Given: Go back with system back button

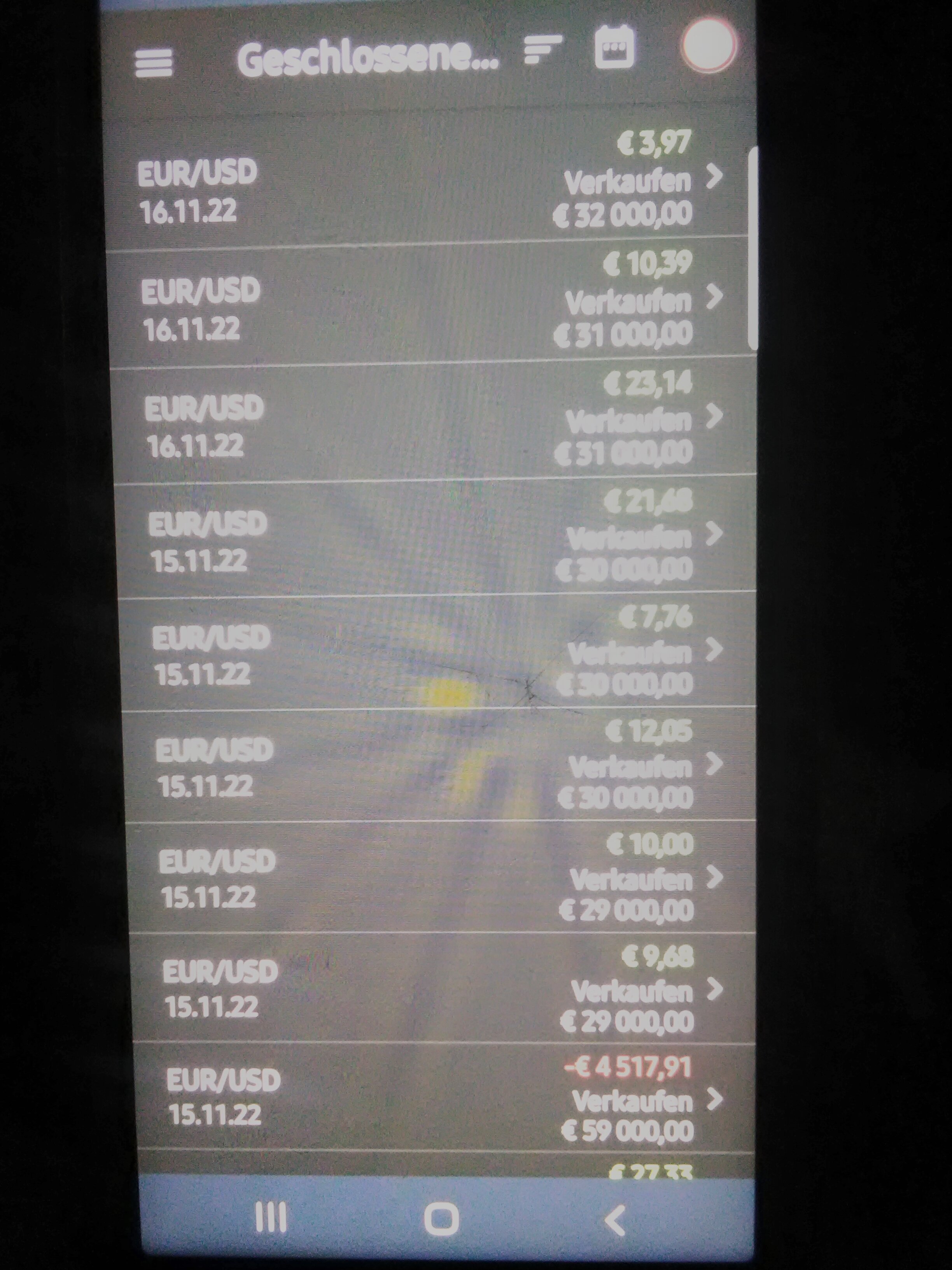Looking at the screenshot, I should [x=615, y=1219].
